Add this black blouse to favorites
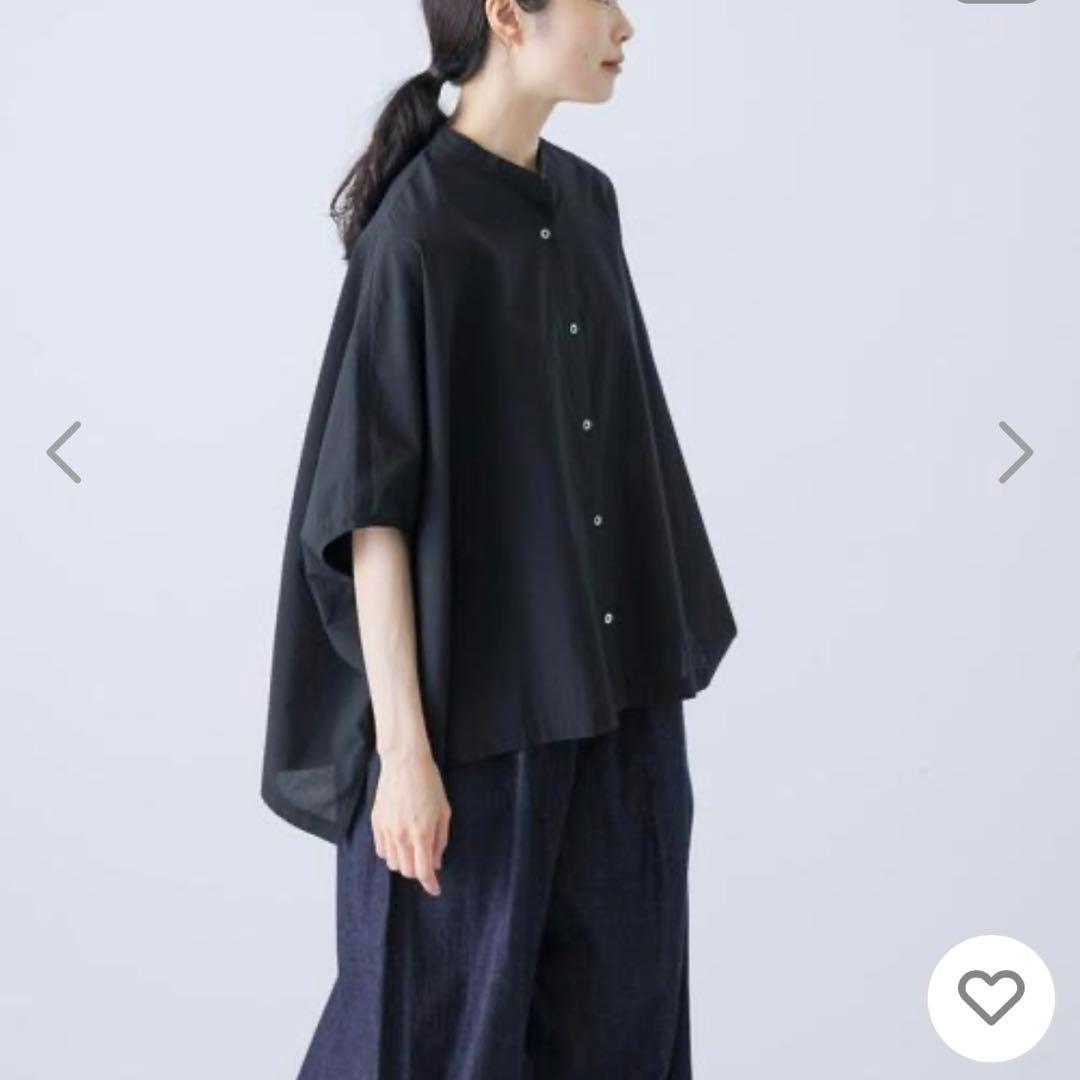This screenshot has height=1080, width=1080. click(990, 998)
